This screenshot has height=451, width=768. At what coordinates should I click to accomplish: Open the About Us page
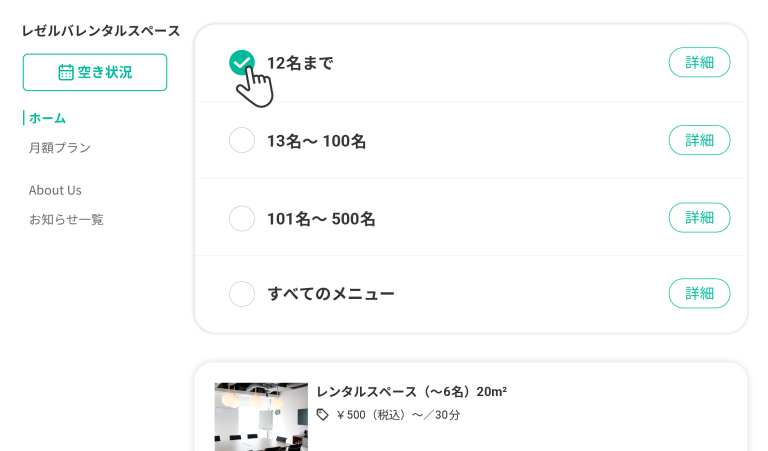click(55, 190)
